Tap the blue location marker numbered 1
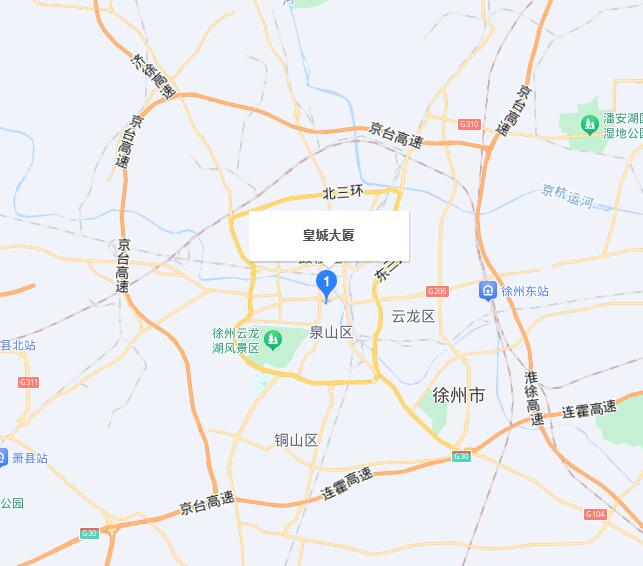 click(325, 283)
